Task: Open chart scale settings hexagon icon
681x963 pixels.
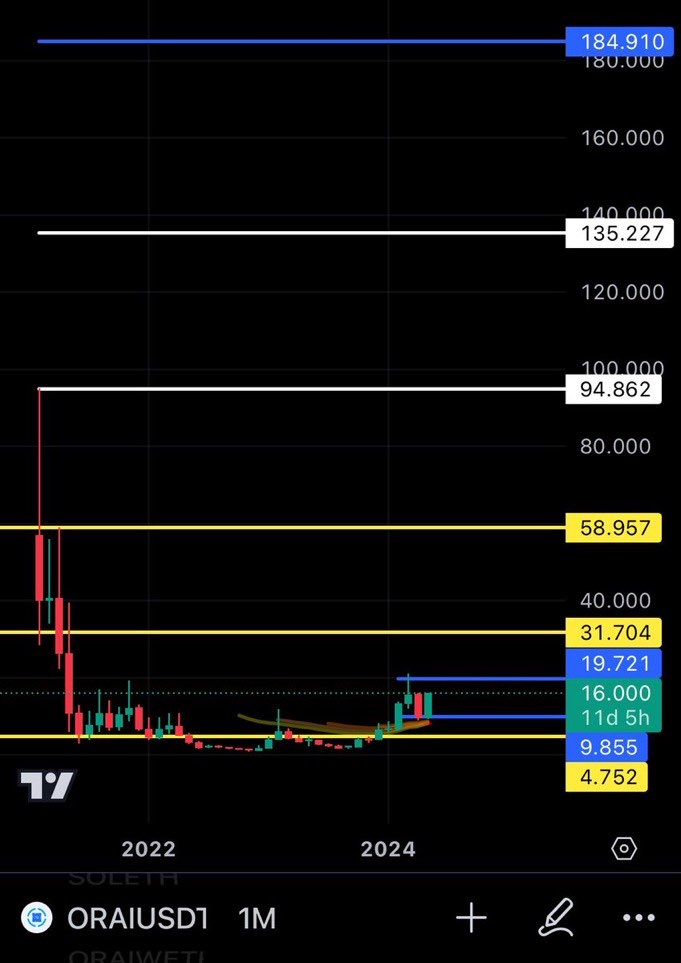Action: (x=623, y=849)
